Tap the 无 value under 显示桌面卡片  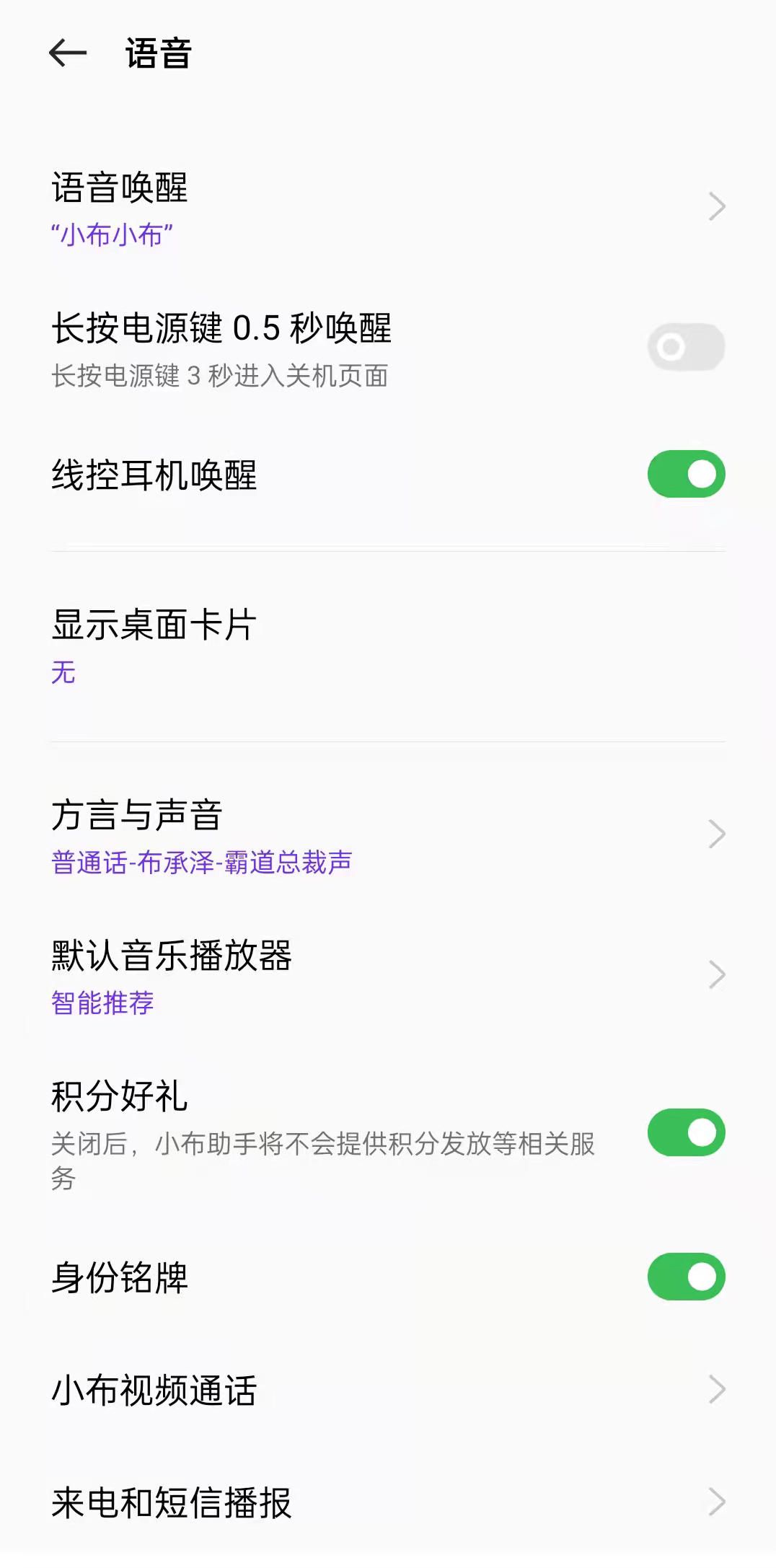(x=63, y=674)
